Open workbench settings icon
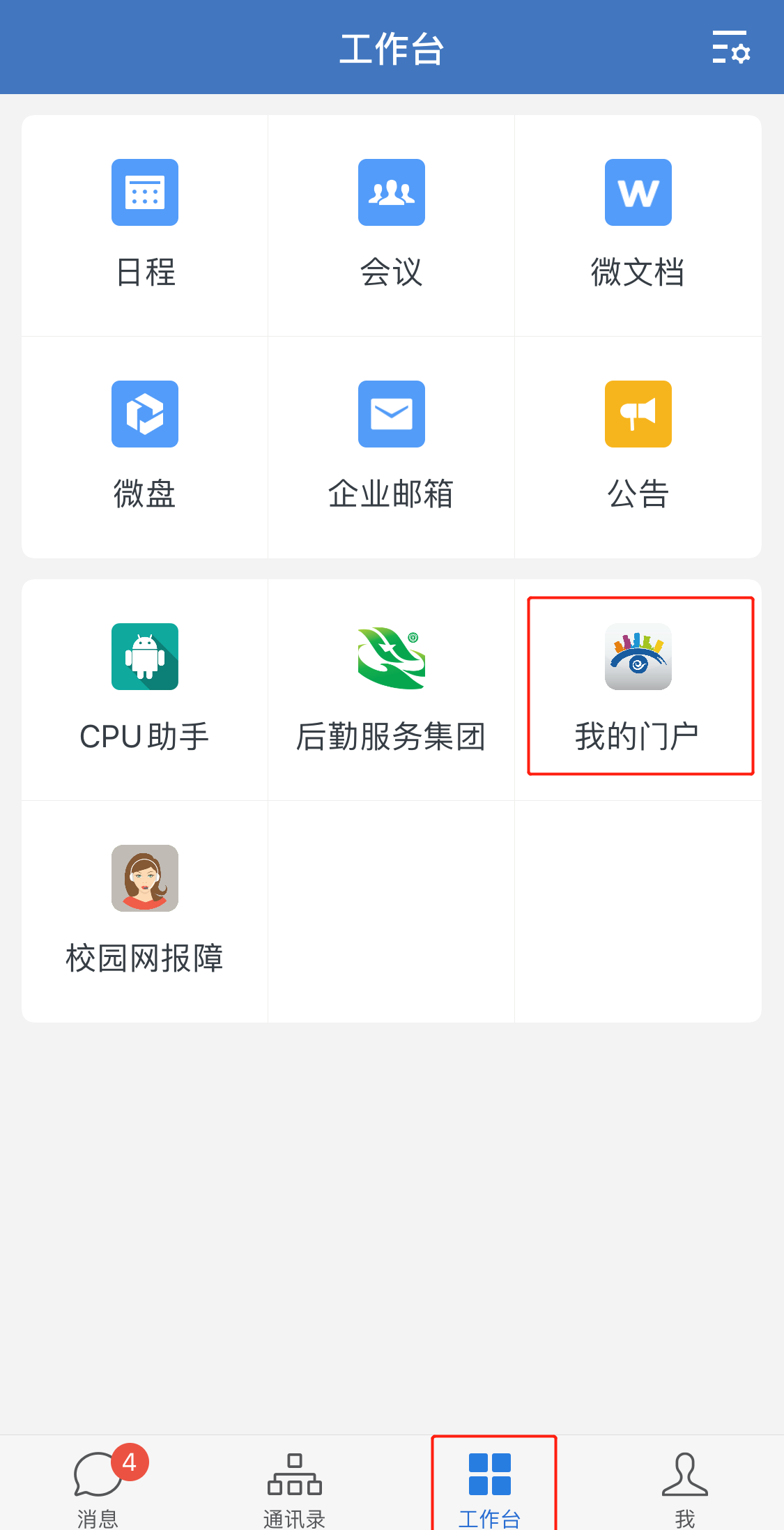Image resolution: width=784 pixels, height=1530 pixels. tap(730, 47)
